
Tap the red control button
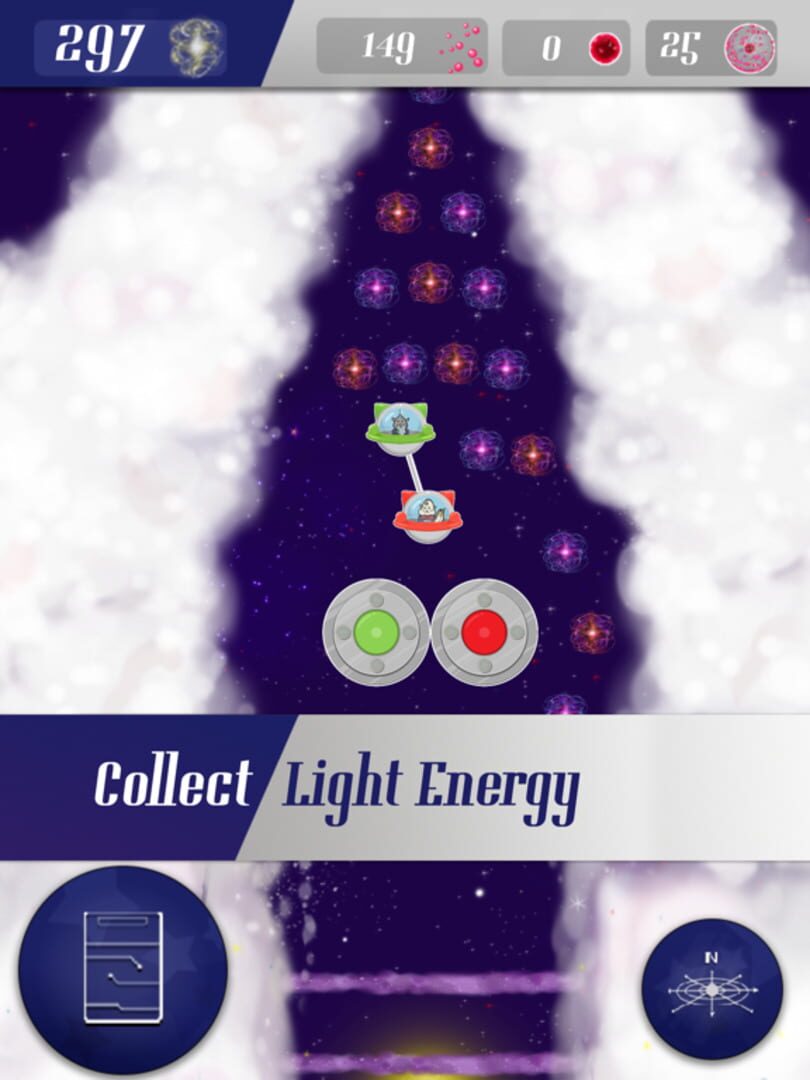pyautogui.click(x=485, y=632)
